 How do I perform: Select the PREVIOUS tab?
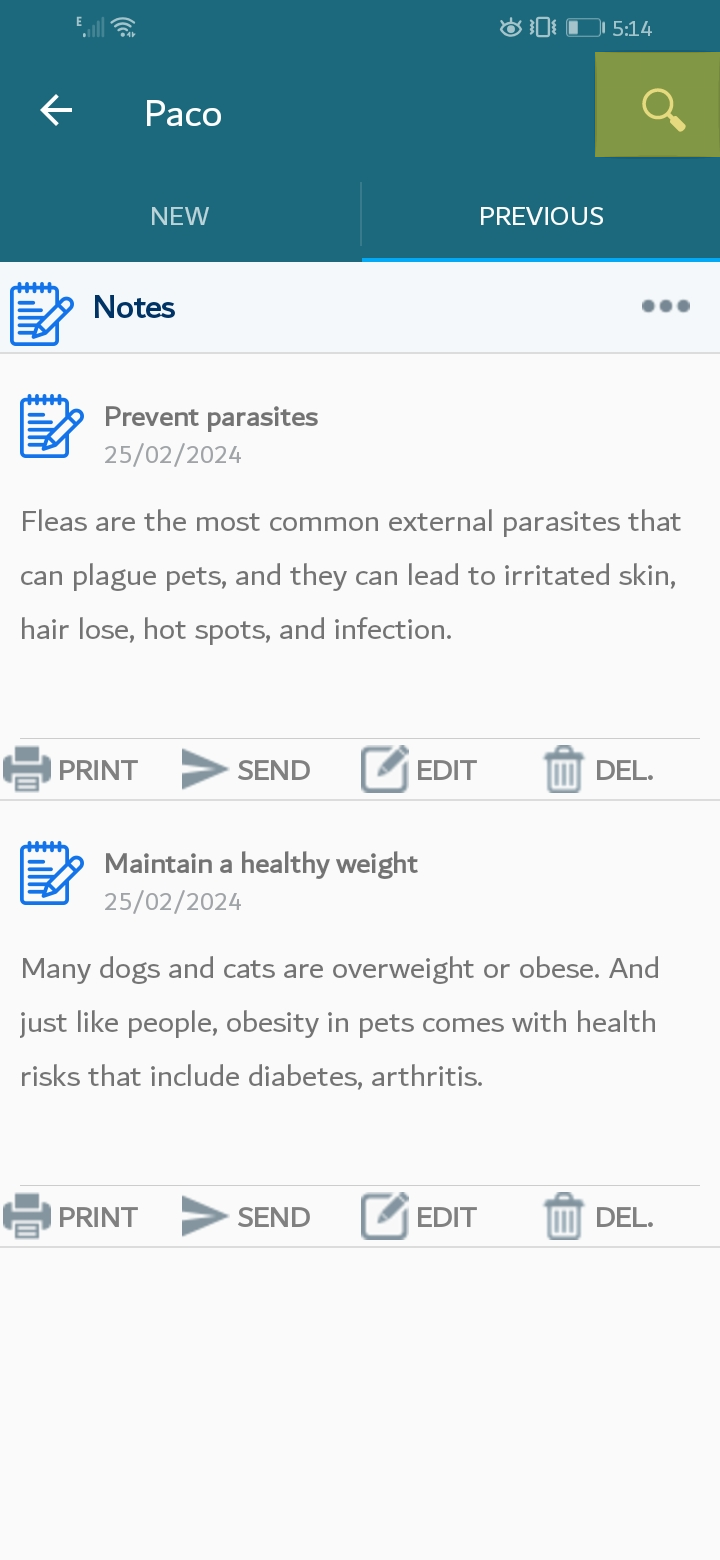pyautogui.click(x=541, y=216)
